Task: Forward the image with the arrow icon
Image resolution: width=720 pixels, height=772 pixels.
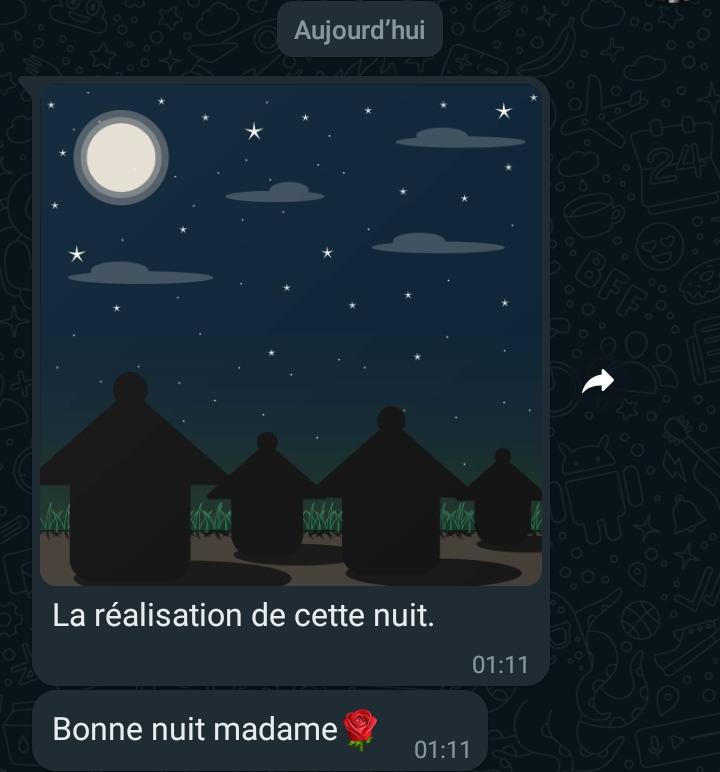Action: [598, 381]
